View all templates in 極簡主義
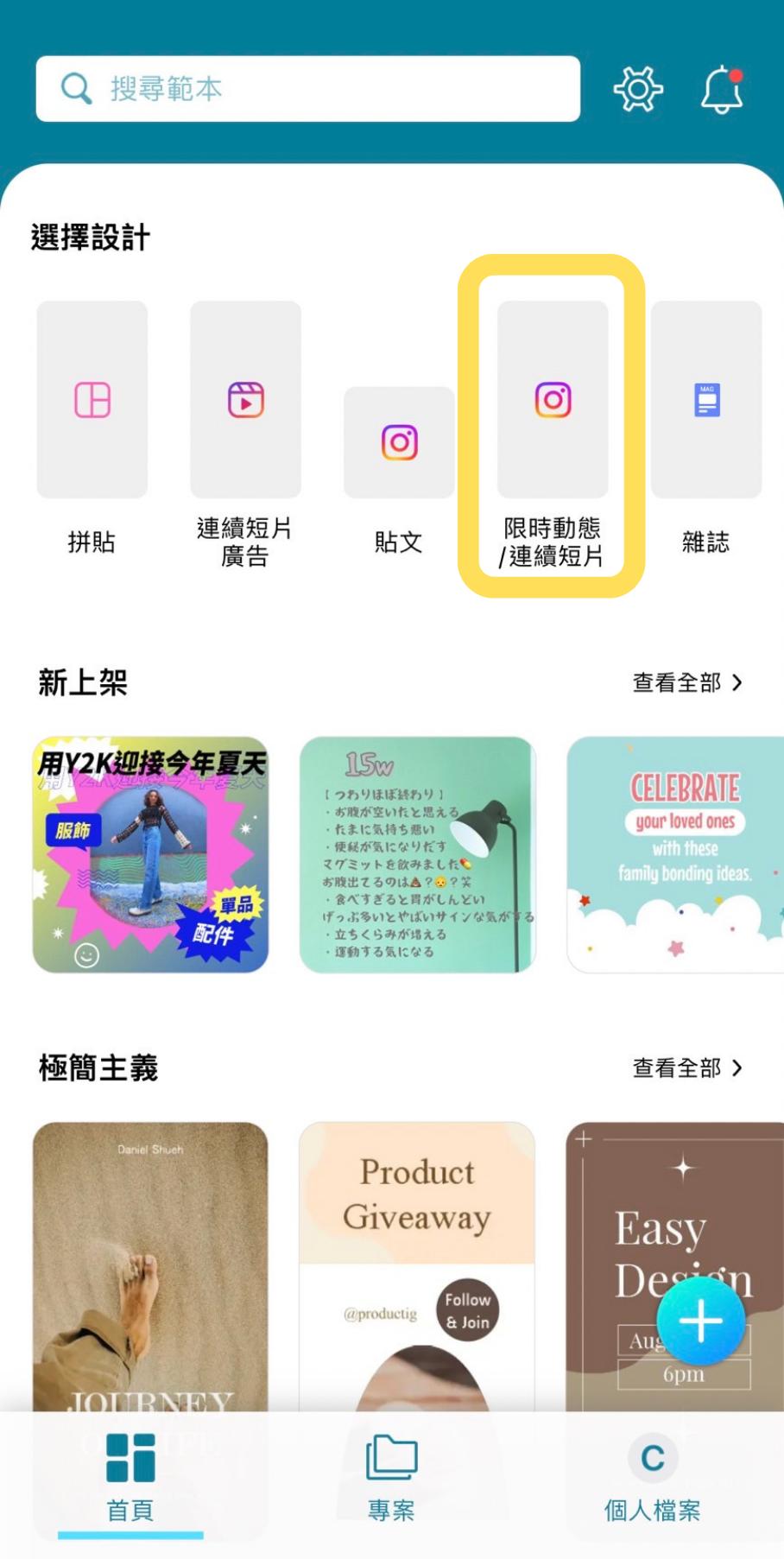 pyautogui.click(x=687, y=1068)
